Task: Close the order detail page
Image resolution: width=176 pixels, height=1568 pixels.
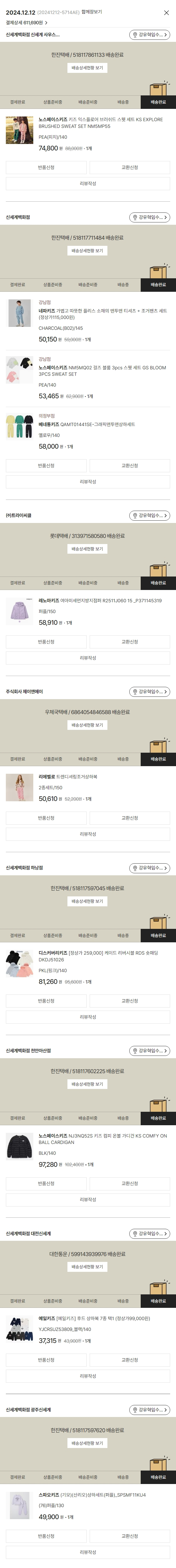Action: [x=166, y=12]
